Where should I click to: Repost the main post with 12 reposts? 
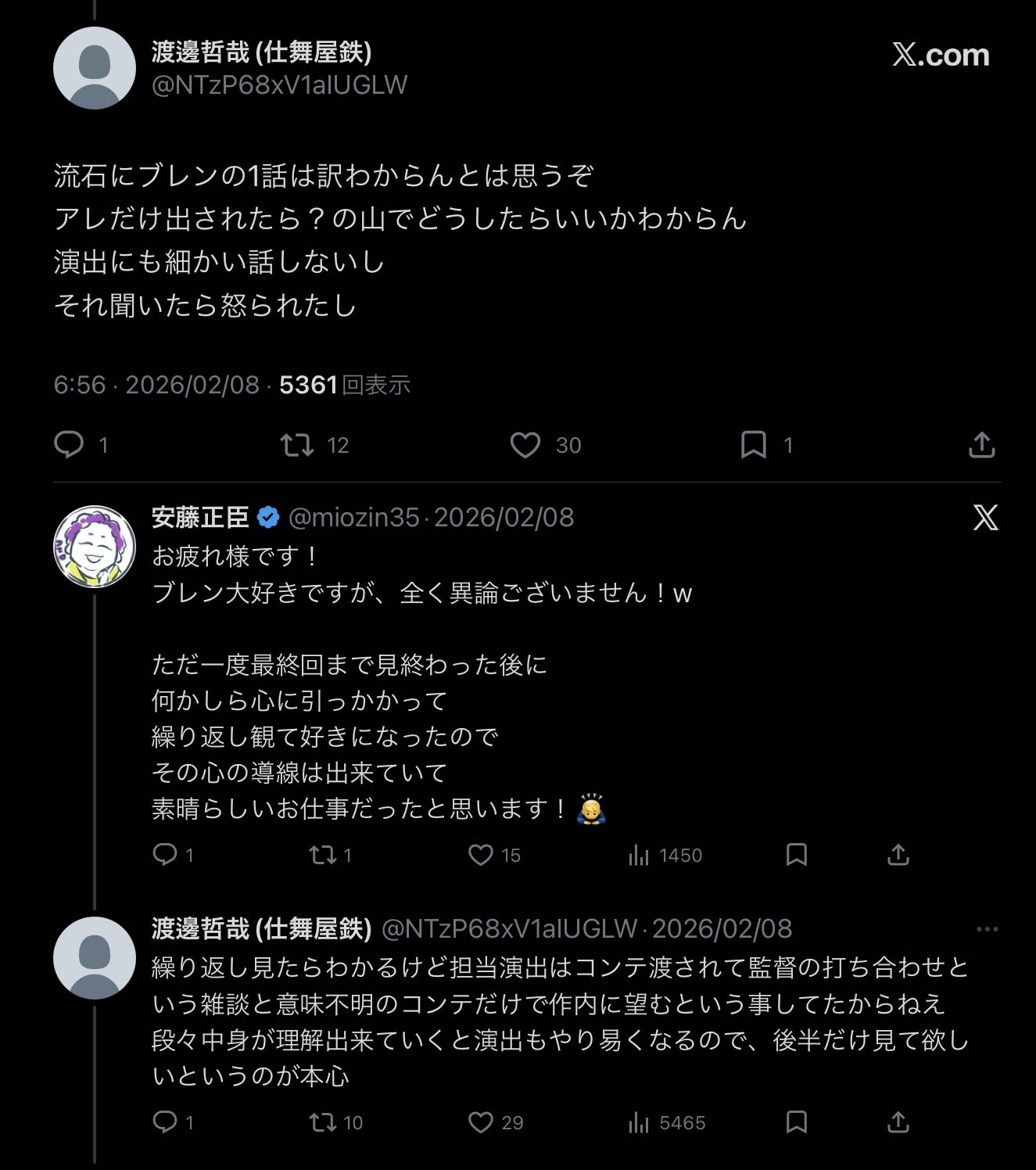[x=297, y=445]
